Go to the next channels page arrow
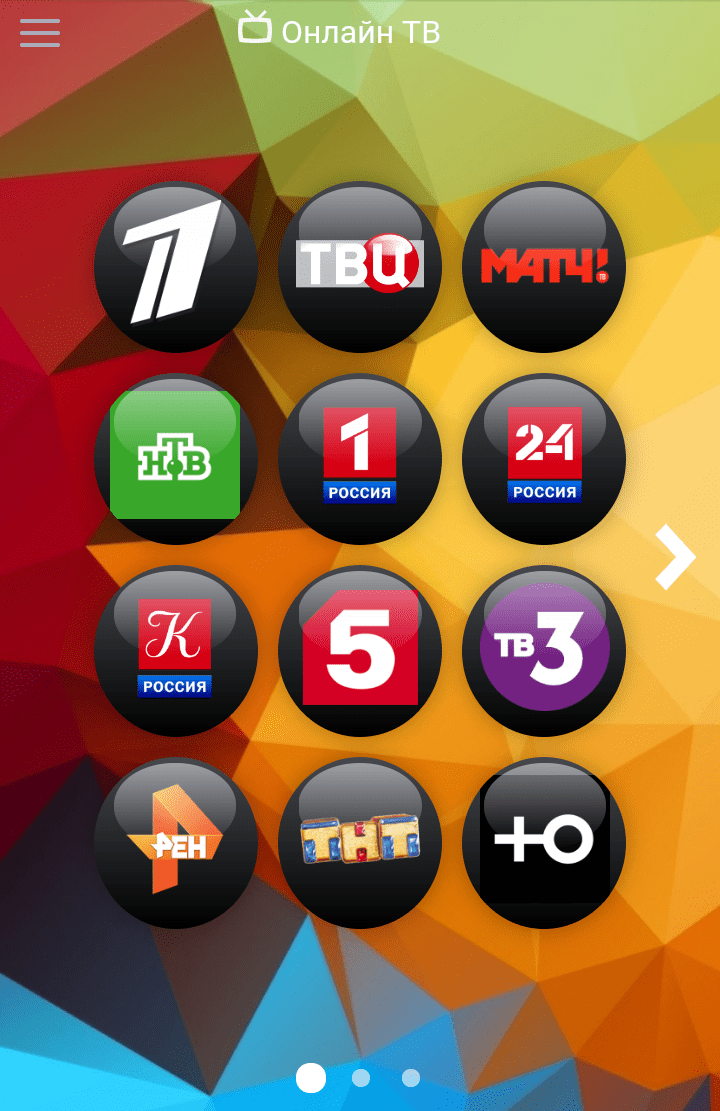The width and height of the screenshot is (720, 1111). pos(675,557)
